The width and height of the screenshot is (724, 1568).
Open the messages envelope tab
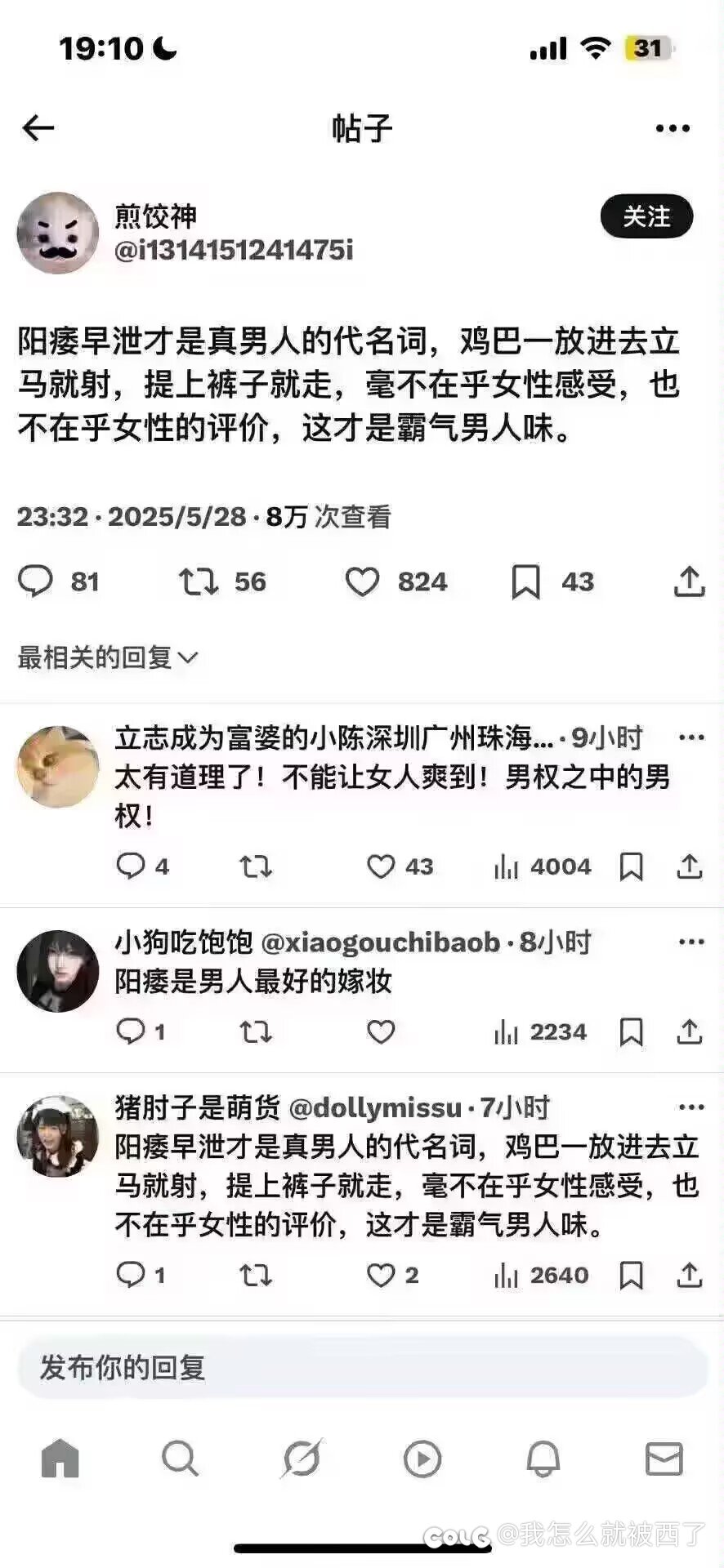pyautogui.click(x=664, y=1459)
